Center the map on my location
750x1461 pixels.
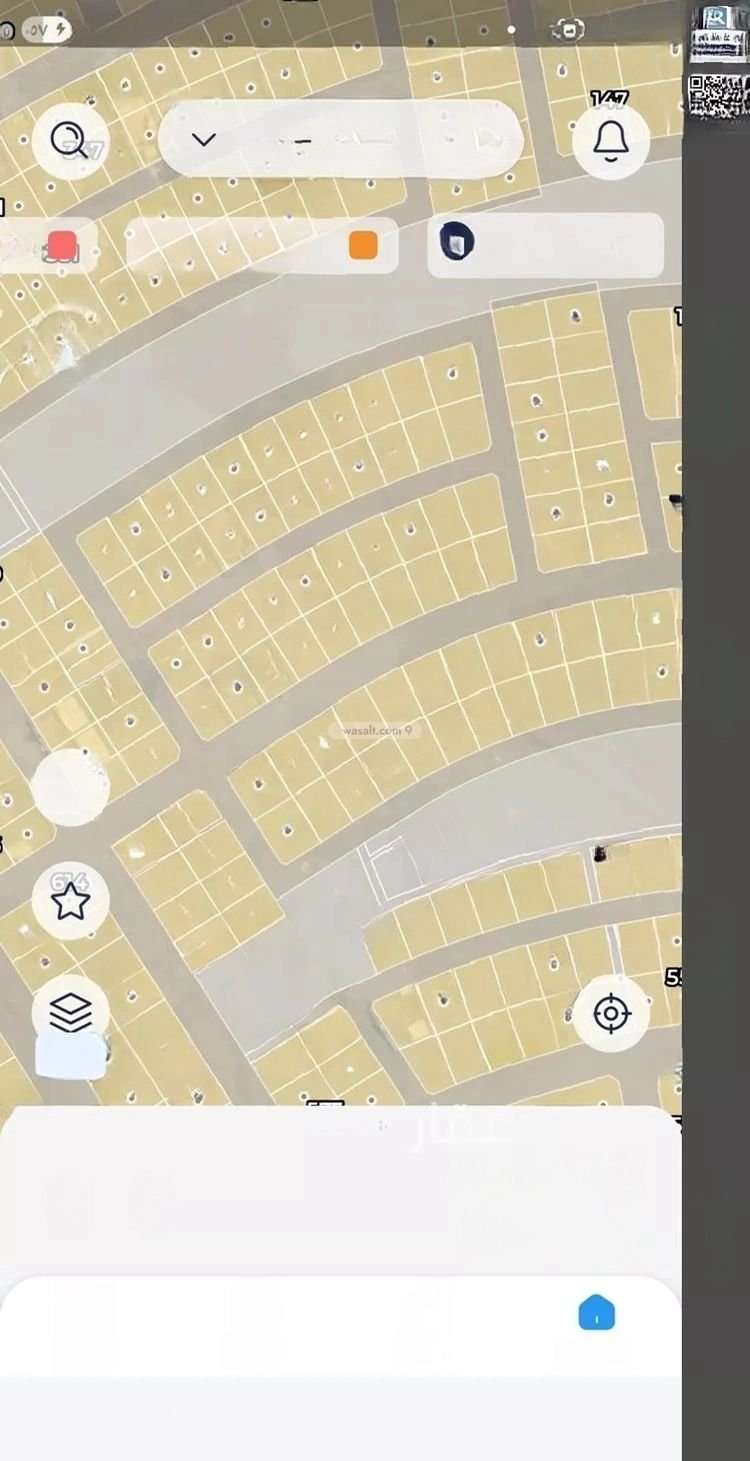(x=611, y=1014)
